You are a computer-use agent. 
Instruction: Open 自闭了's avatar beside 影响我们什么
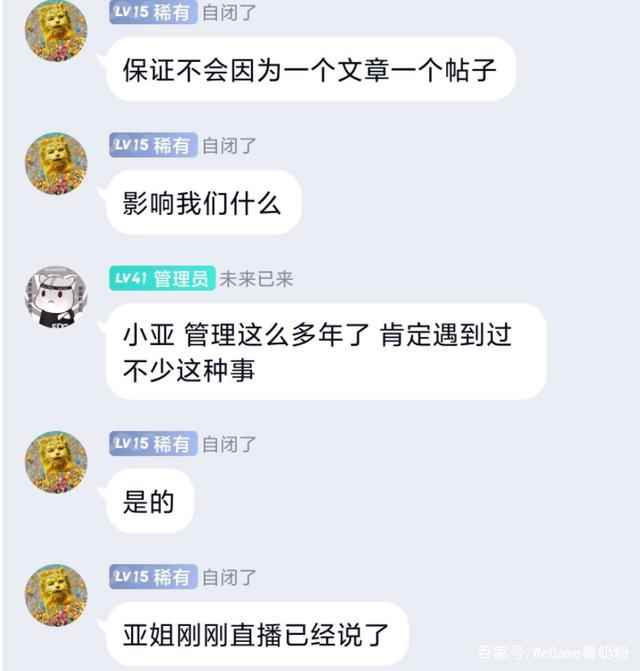click(56, 164)
